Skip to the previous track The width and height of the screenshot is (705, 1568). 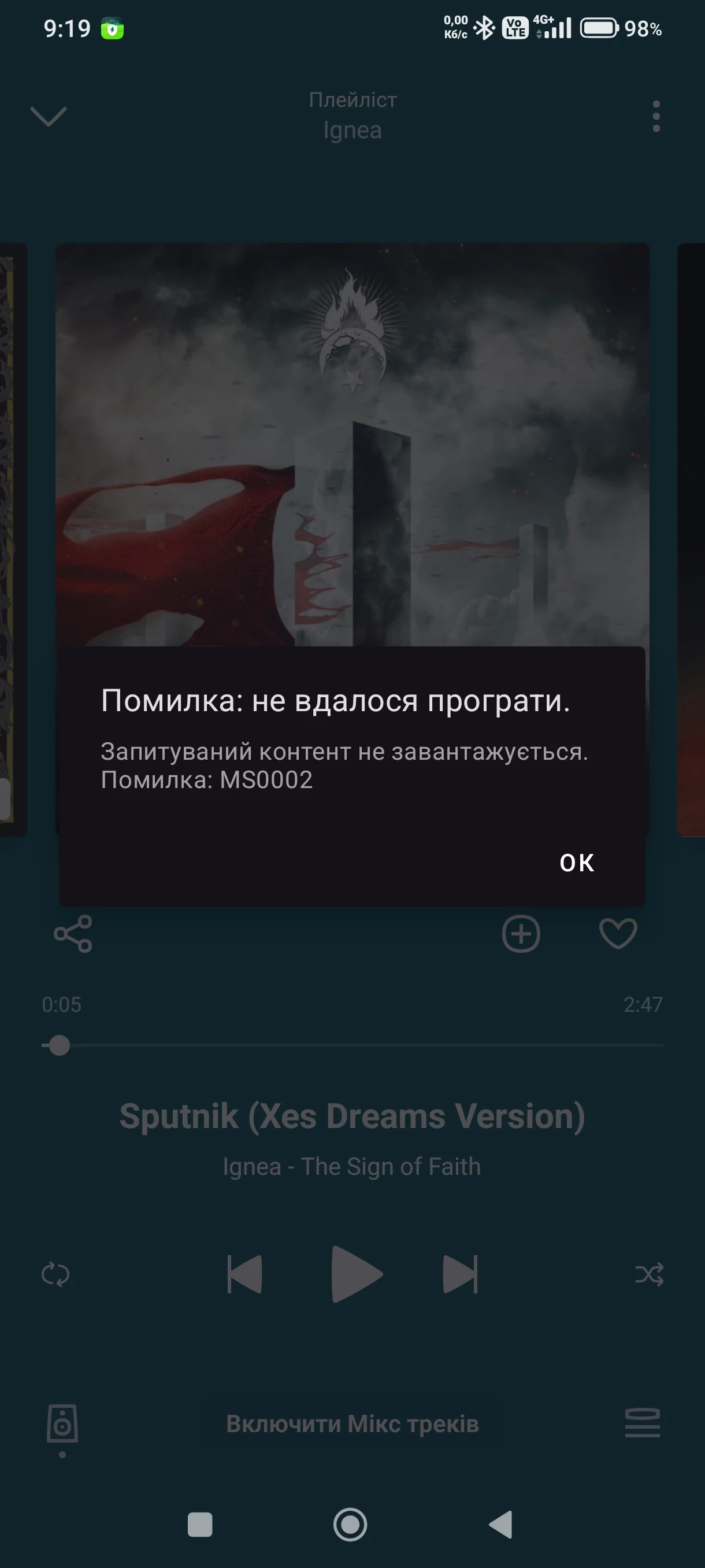(x=244, y=1274)
